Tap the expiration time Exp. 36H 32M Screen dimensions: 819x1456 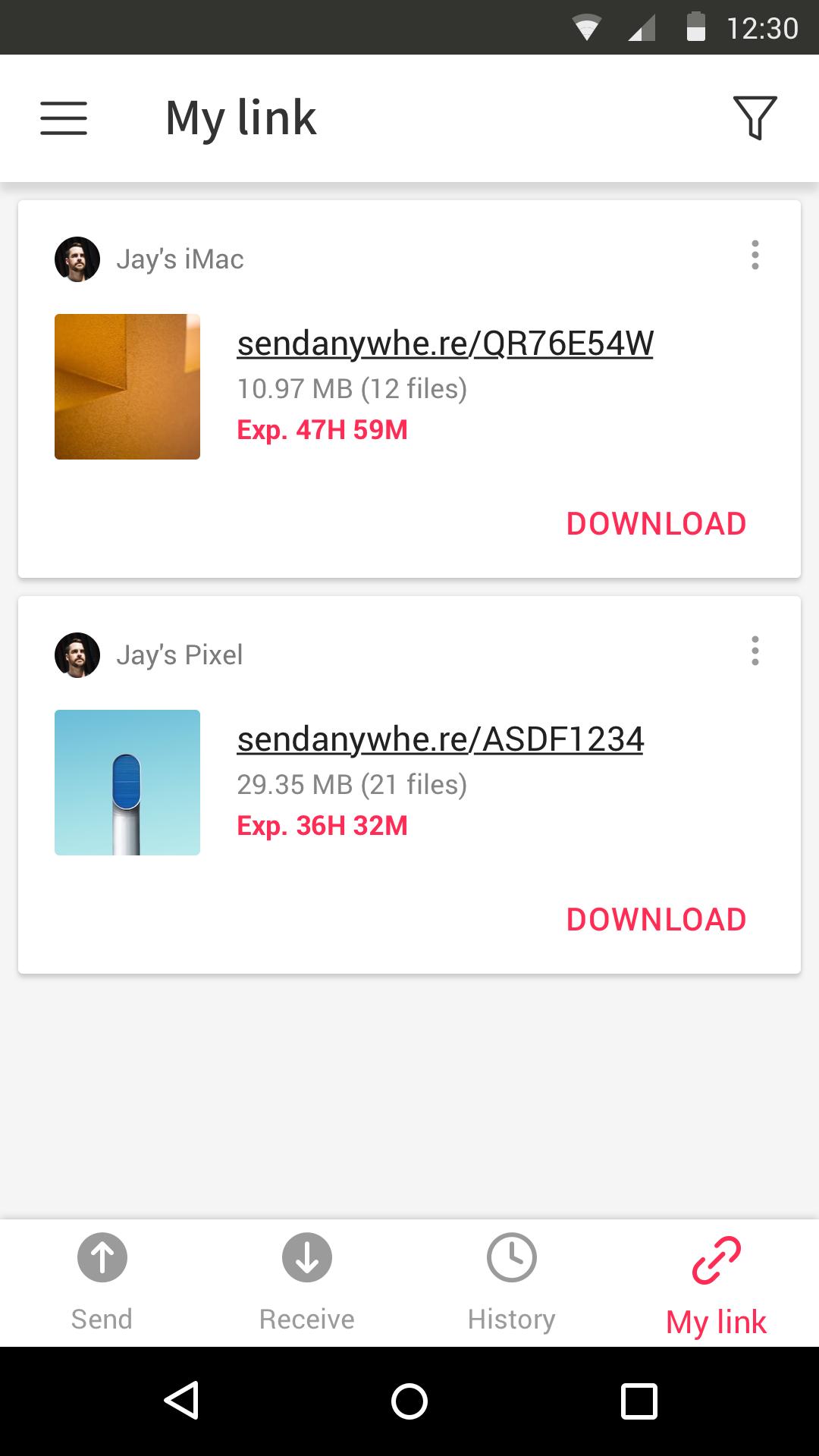point(322,826)
